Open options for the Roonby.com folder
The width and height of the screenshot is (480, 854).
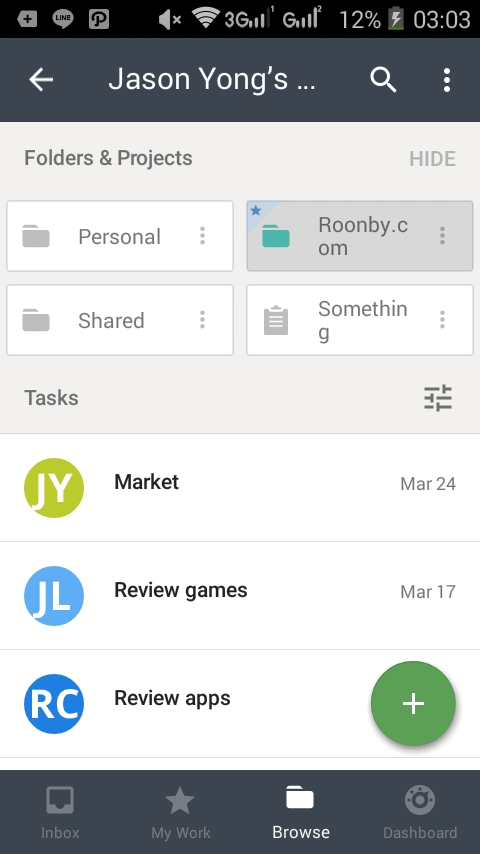click(442, 236)
